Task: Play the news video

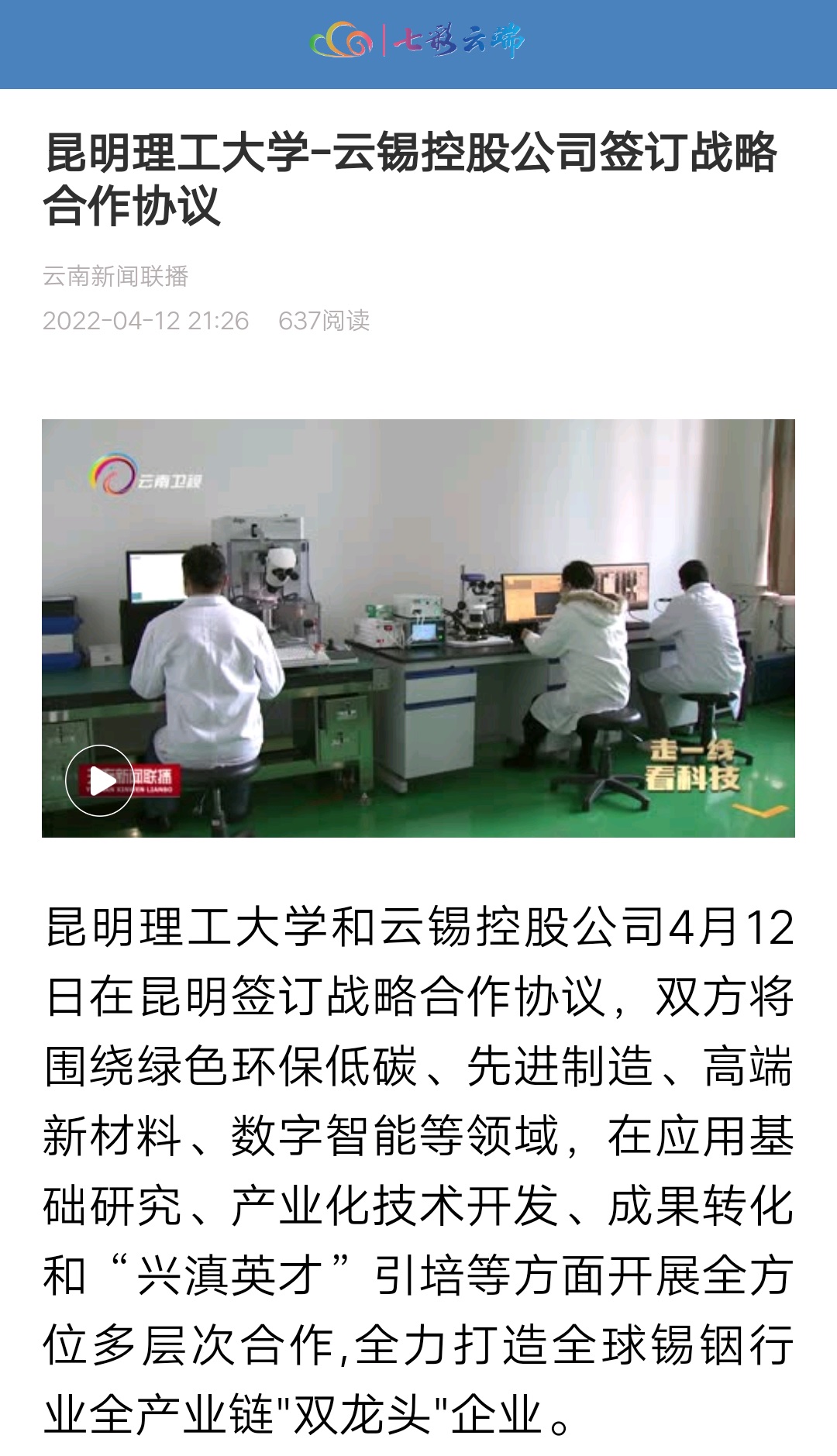Action: pyautogui.click(x=100, y=780)
